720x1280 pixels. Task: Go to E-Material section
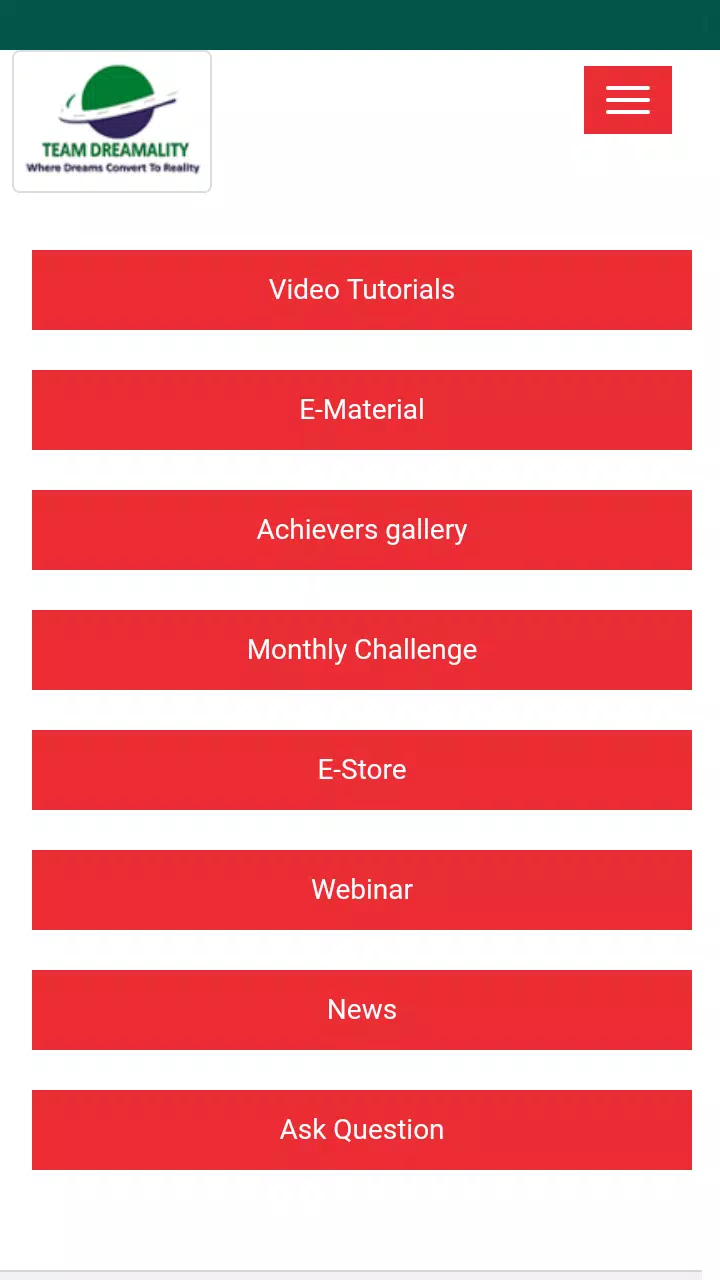click(x=362, y=410)
